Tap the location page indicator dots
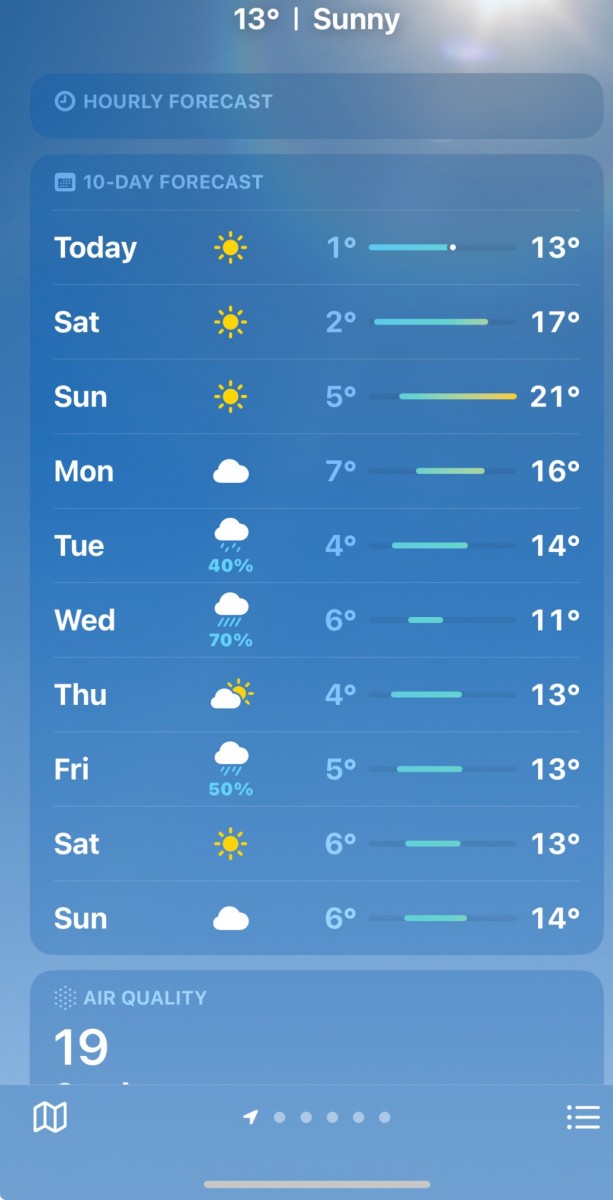This screenshot has height=1200, width=613. [x=318, y=1117]
